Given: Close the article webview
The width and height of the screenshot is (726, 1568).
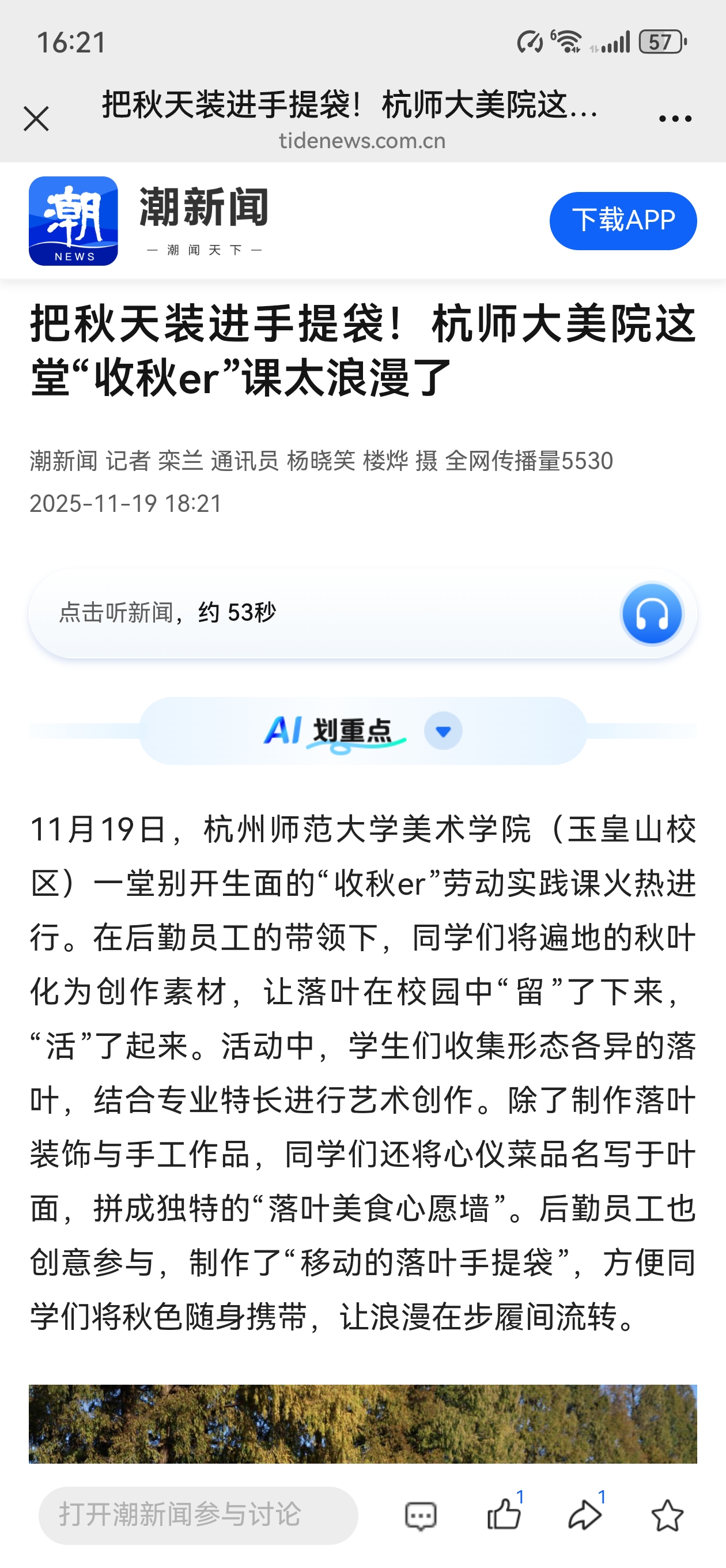Looking at the screenshot, I should pyautogui.click(x=36, y=119).
